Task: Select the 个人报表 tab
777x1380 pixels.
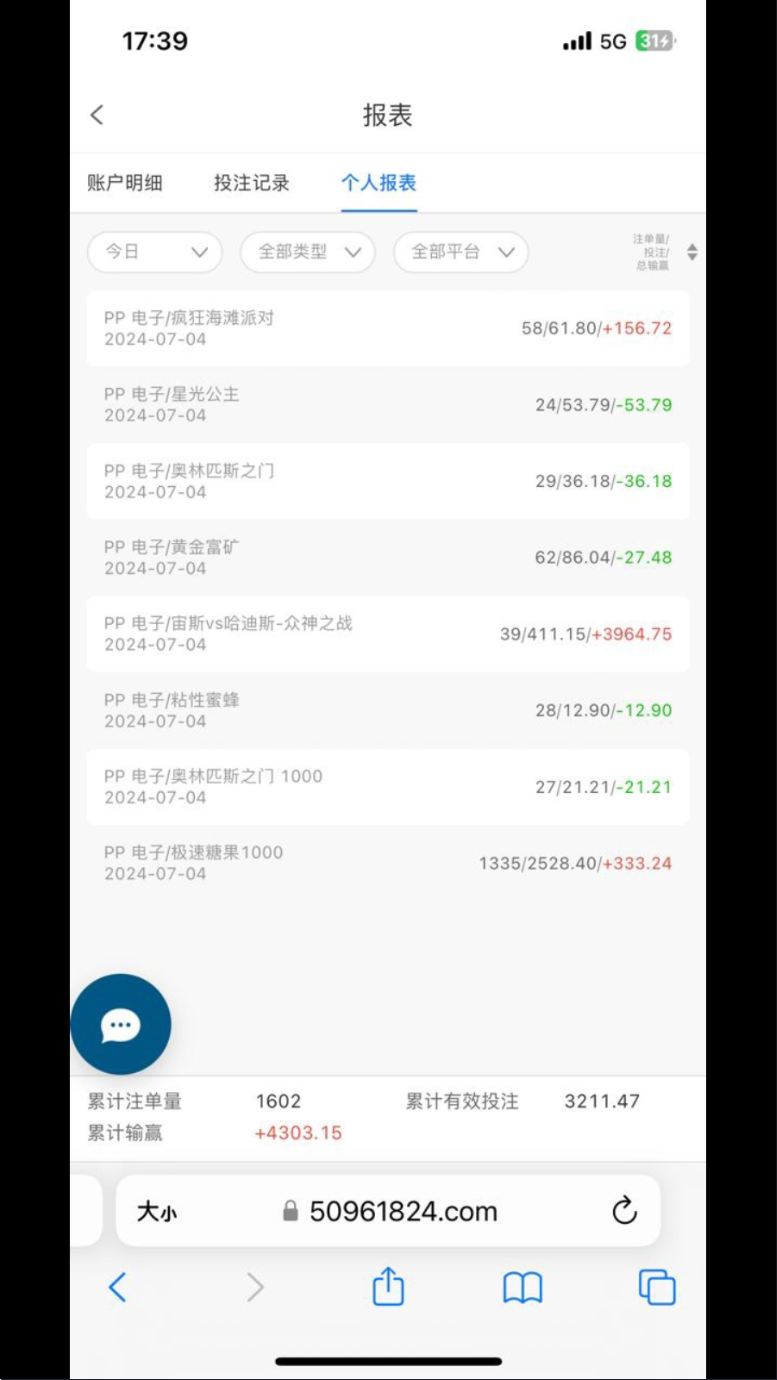Action: pyautogui.click(x=379, y=183)
